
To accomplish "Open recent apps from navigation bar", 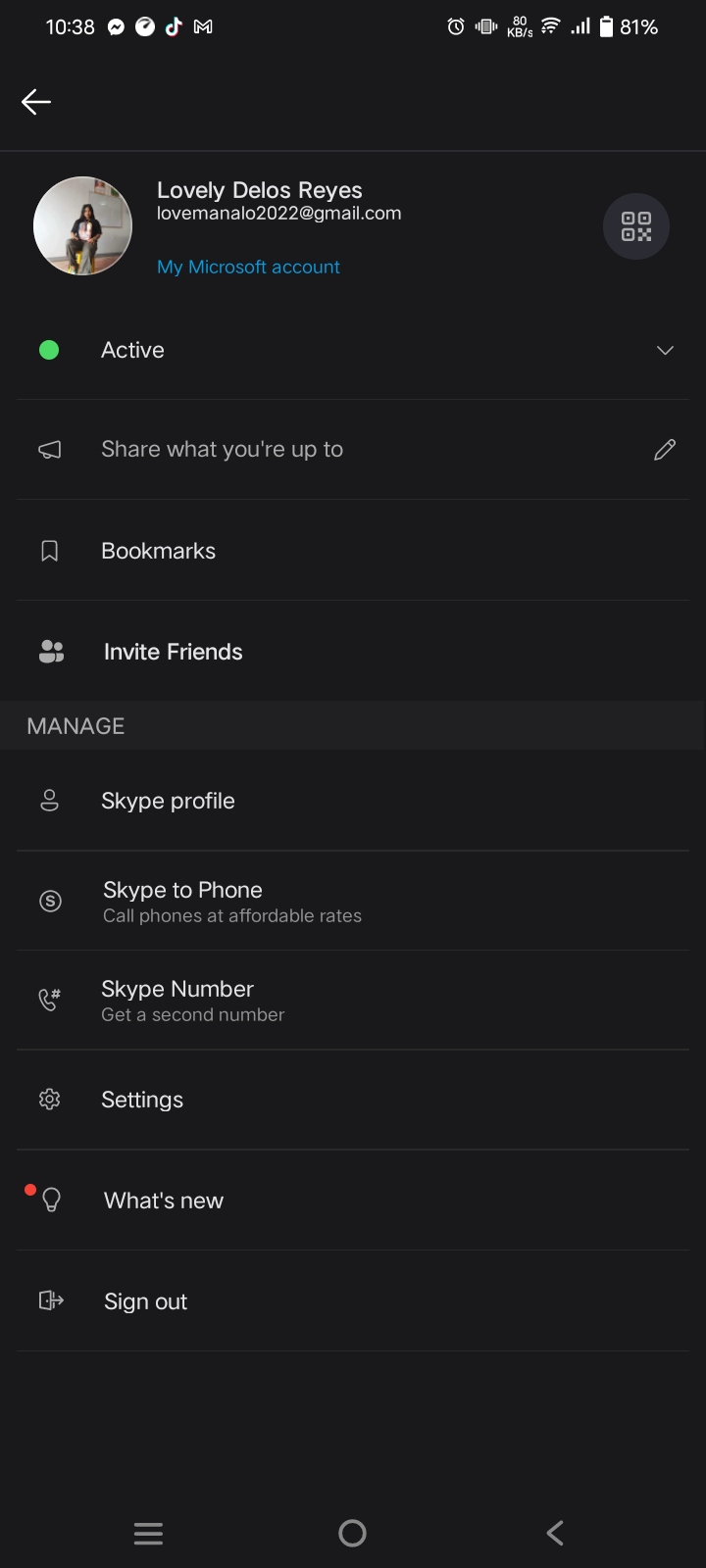I will [148, 1534].
